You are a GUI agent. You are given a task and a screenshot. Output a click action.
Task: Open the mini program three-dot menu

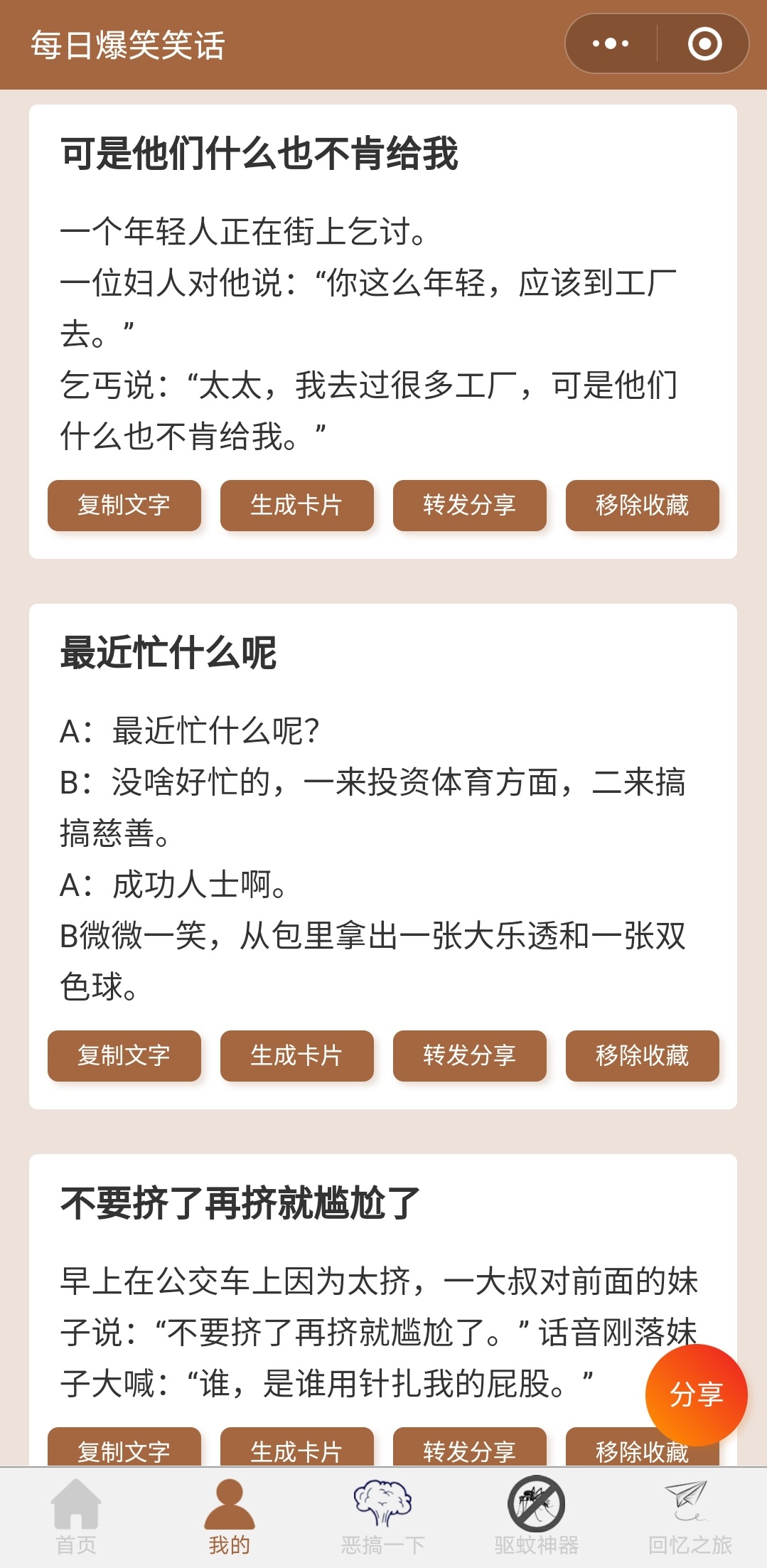pos(611,44)
